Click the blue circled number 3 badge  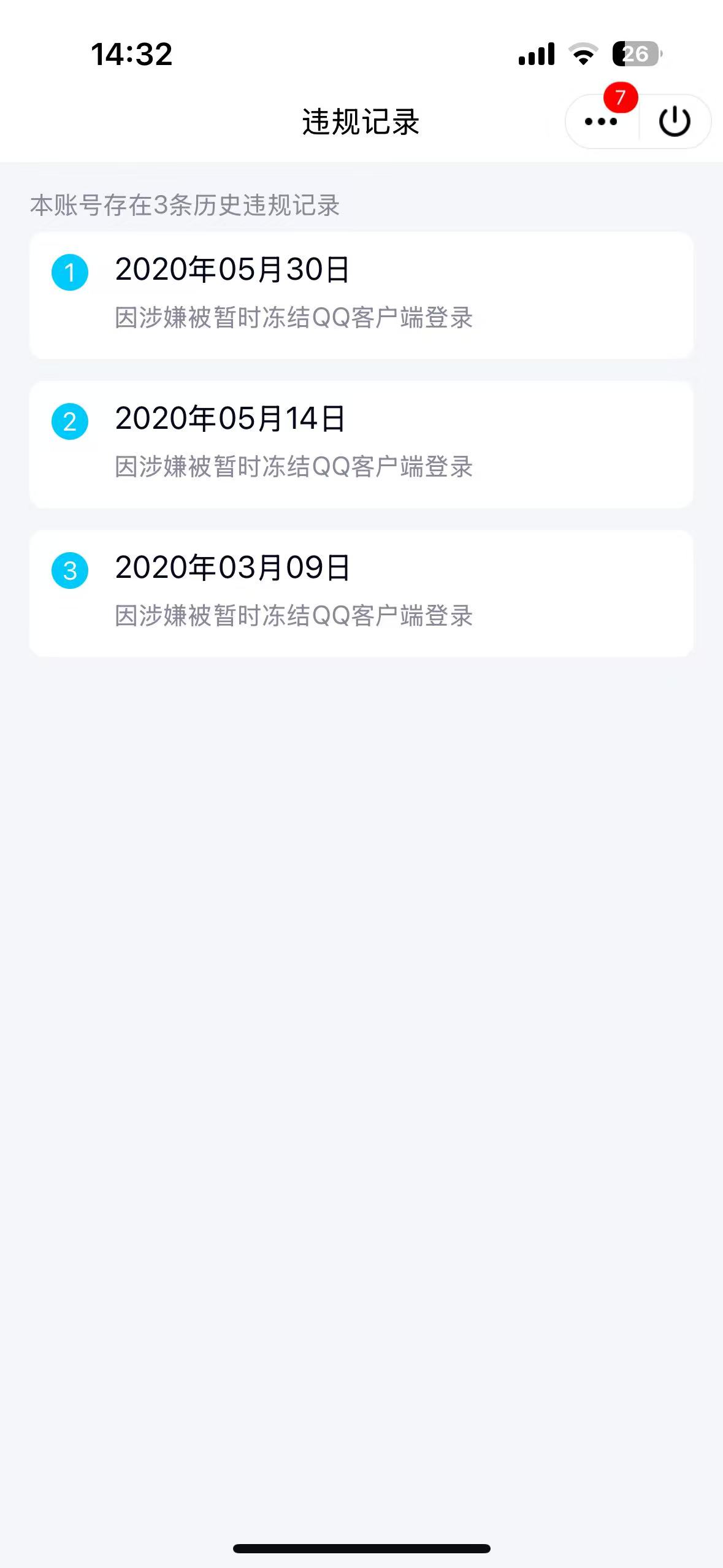click(71, 571)
